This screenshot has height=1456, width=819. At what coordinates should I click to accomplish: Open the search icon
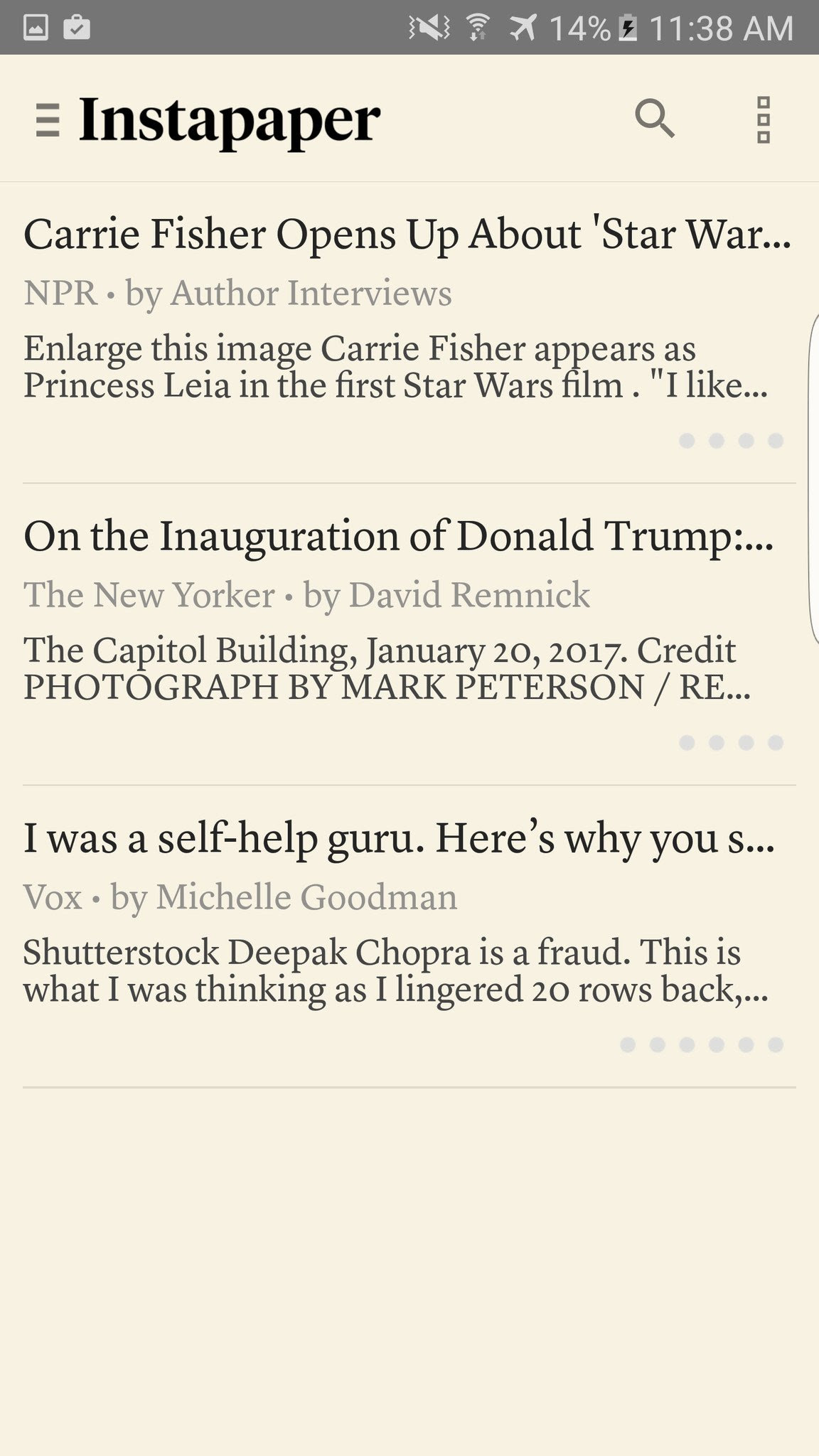tap(655, 118)
